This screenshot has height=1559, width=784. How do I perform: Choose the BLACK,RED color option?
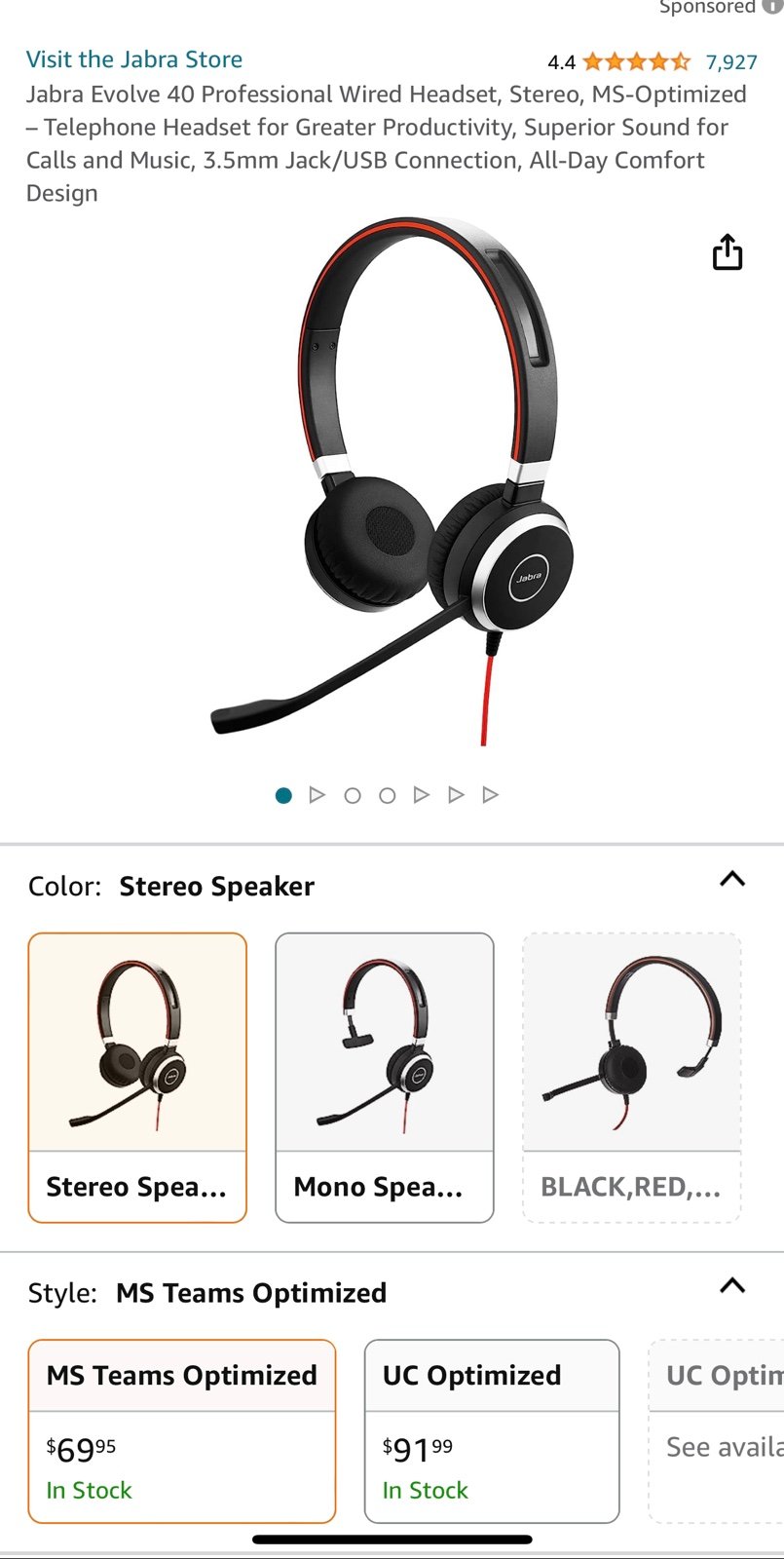632,1078
